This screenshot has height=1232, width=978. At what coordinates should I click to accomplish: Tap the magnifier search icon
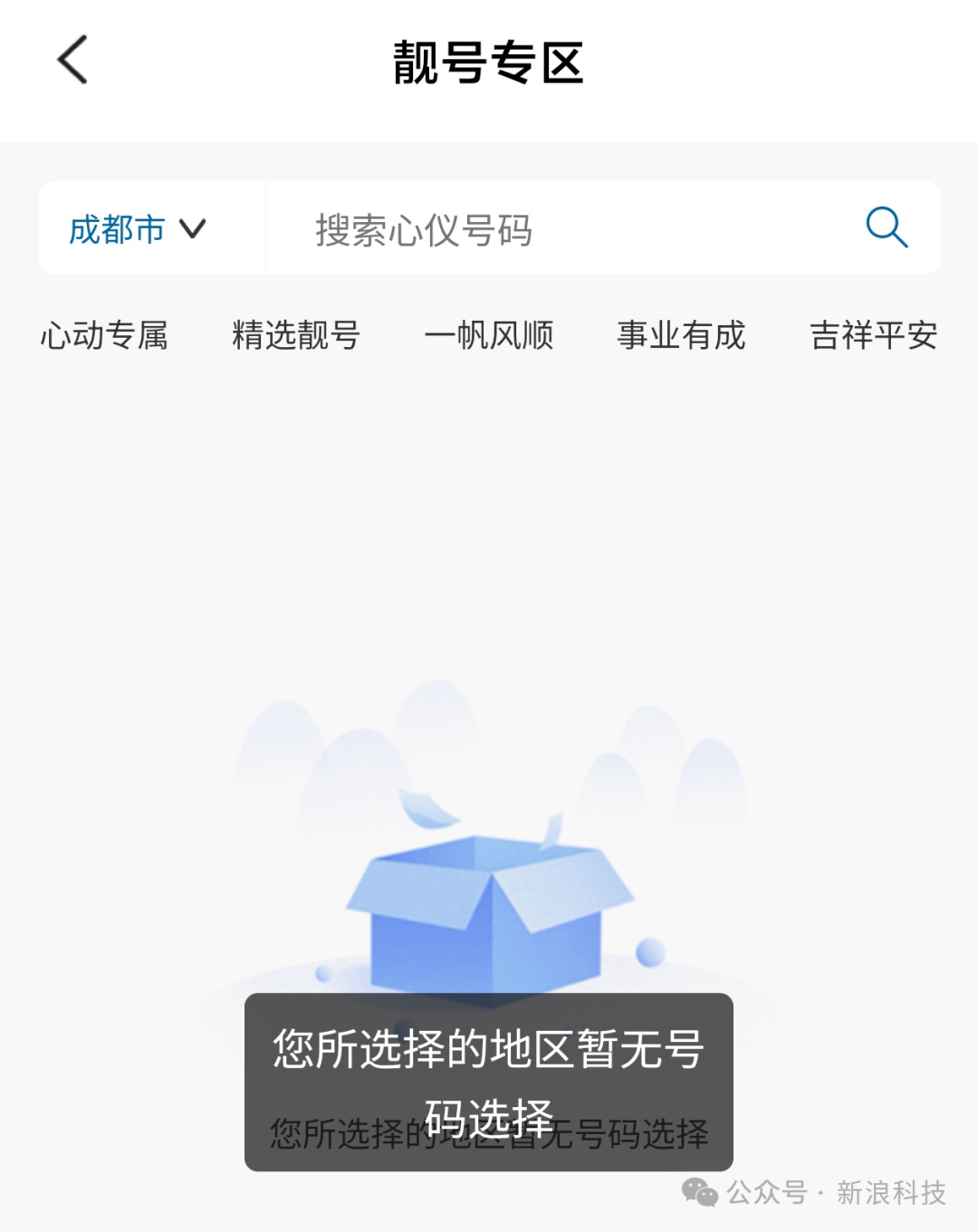click(886, 227)
